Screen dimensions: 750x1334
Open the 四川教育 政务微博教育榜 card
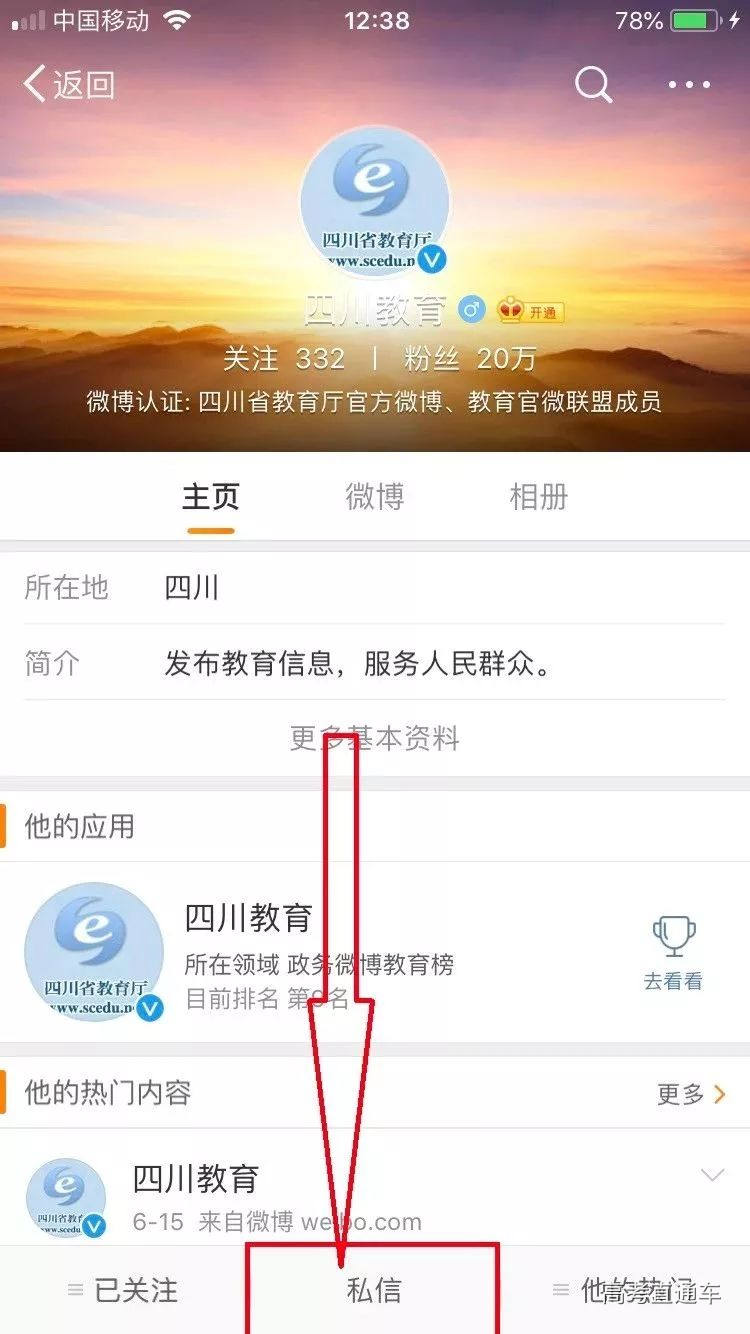pos(320,953)
